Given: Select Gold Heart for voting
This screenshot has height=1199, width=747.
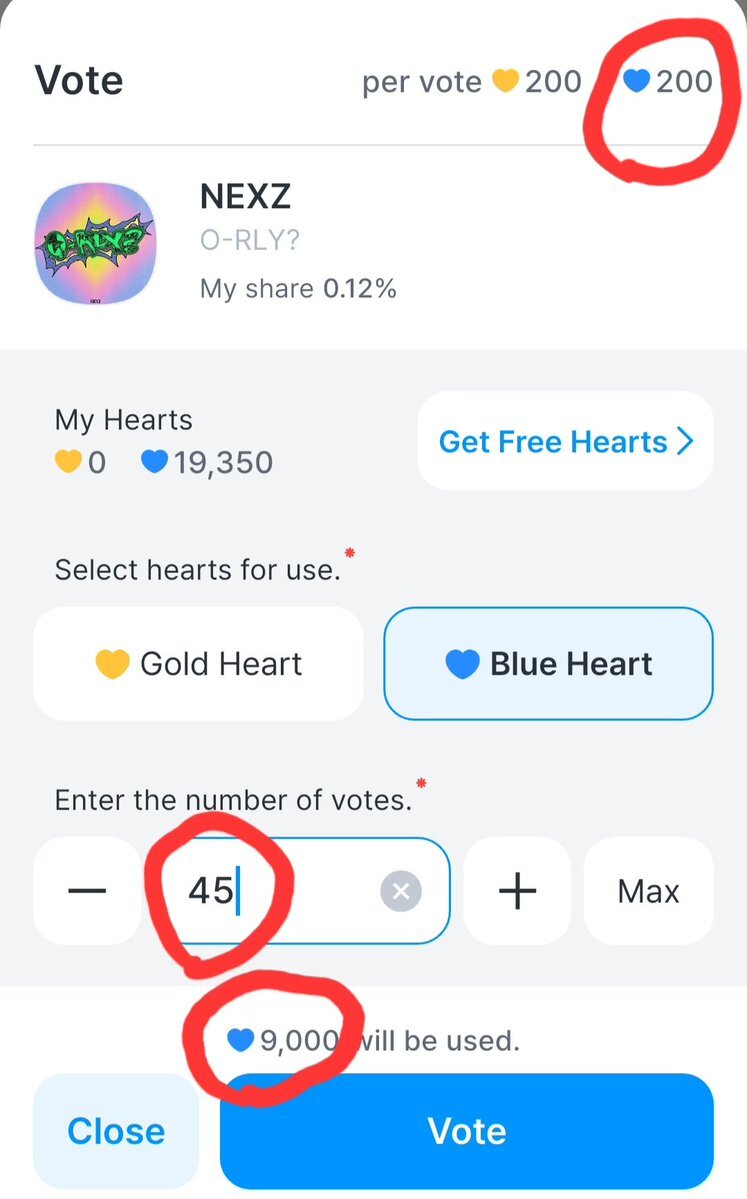Looking at the screenshot, I should (198, 664).
